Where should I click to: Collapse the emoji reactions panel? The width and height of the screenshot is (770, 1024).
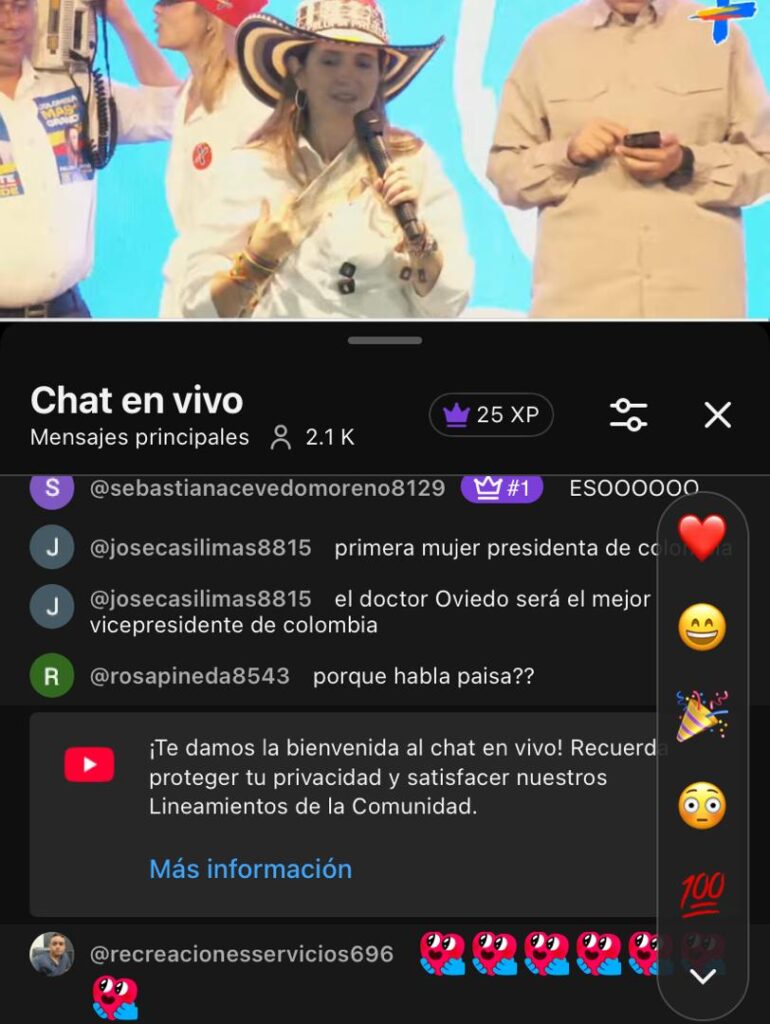point(703,975)
